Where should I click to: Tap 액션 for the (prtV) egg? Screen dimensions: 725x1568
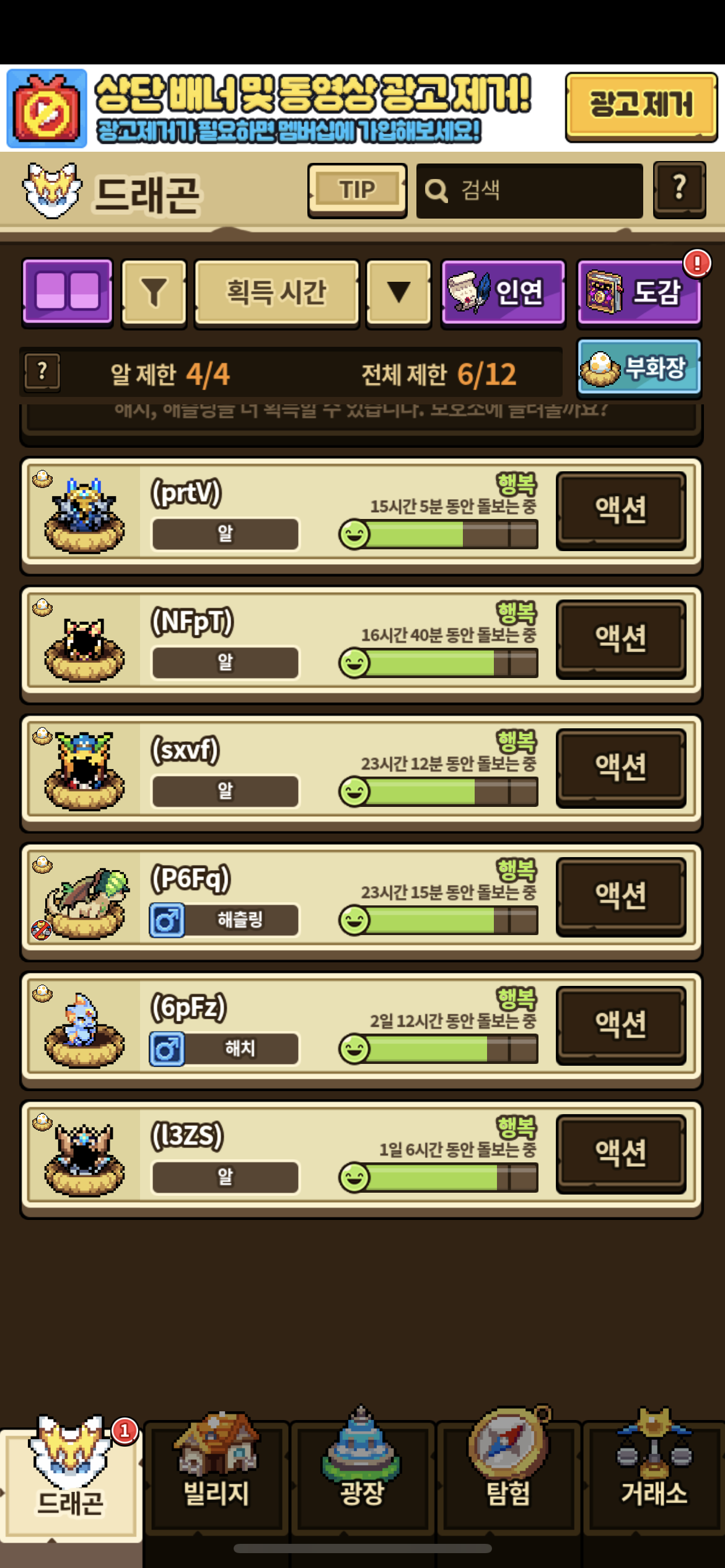621,511
